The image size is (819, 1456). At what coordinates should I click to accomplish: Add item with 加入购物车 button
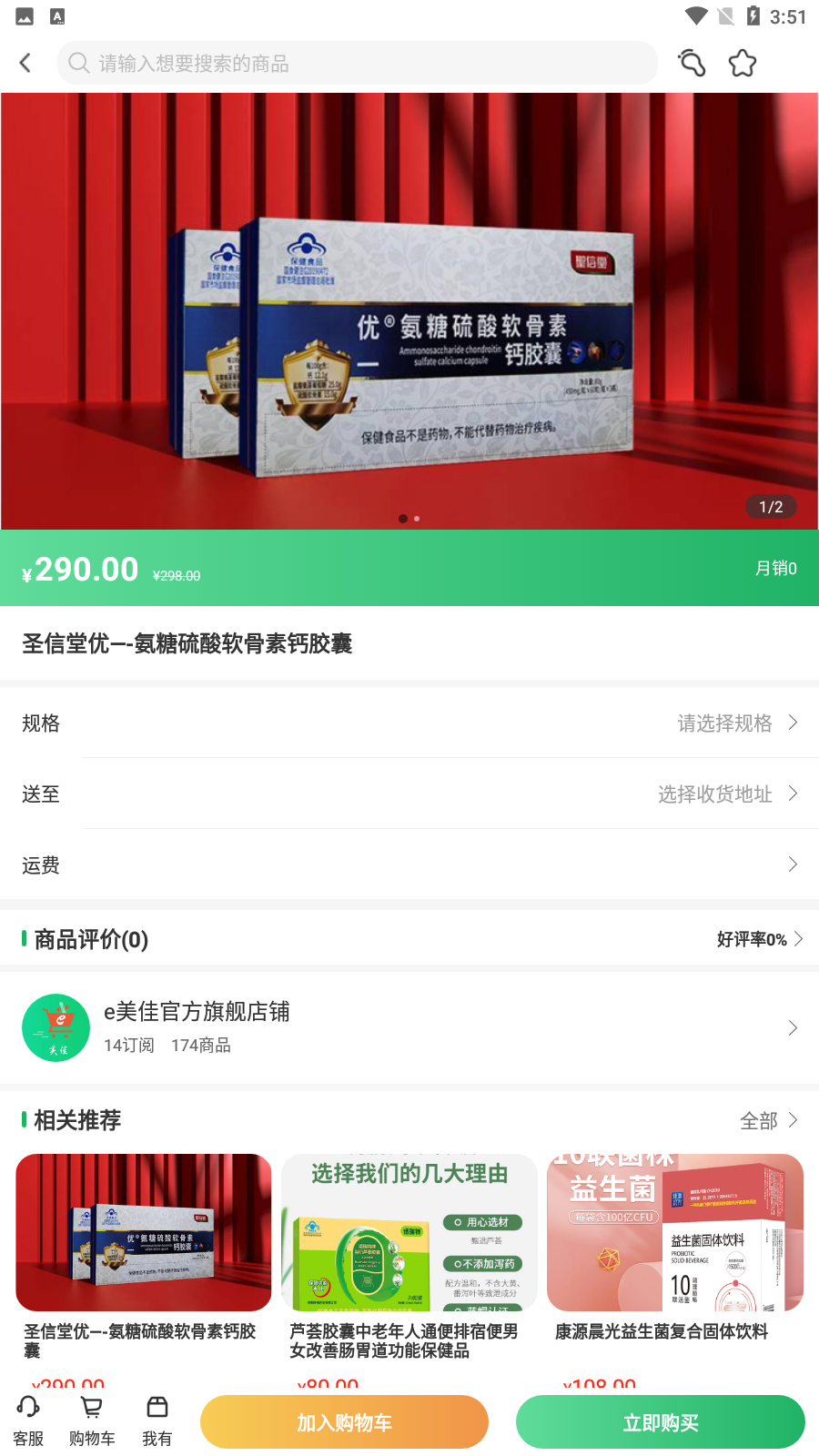[x=344, y=1421]
